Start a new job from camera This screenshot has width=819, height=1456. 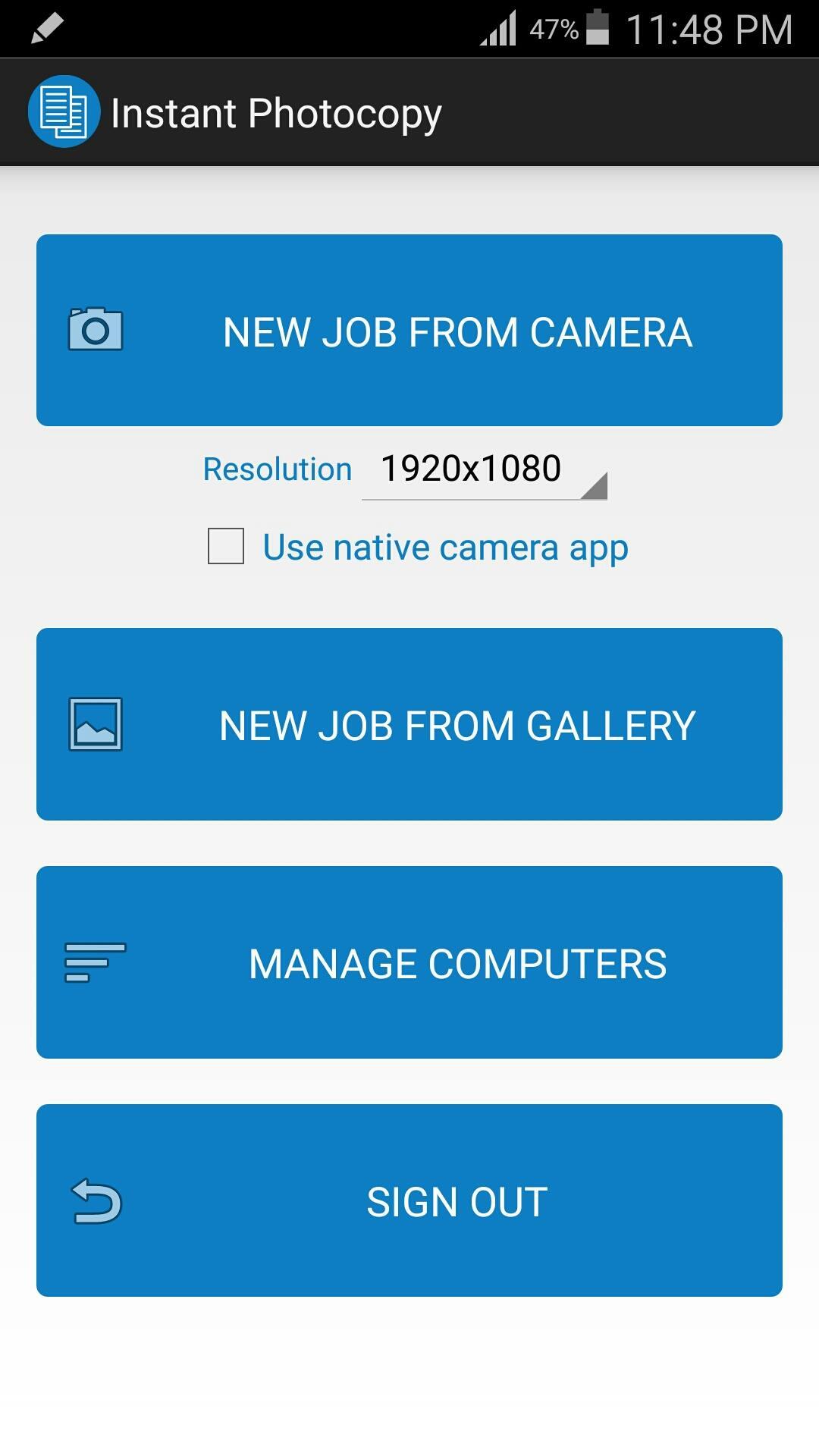click(409, 331)
